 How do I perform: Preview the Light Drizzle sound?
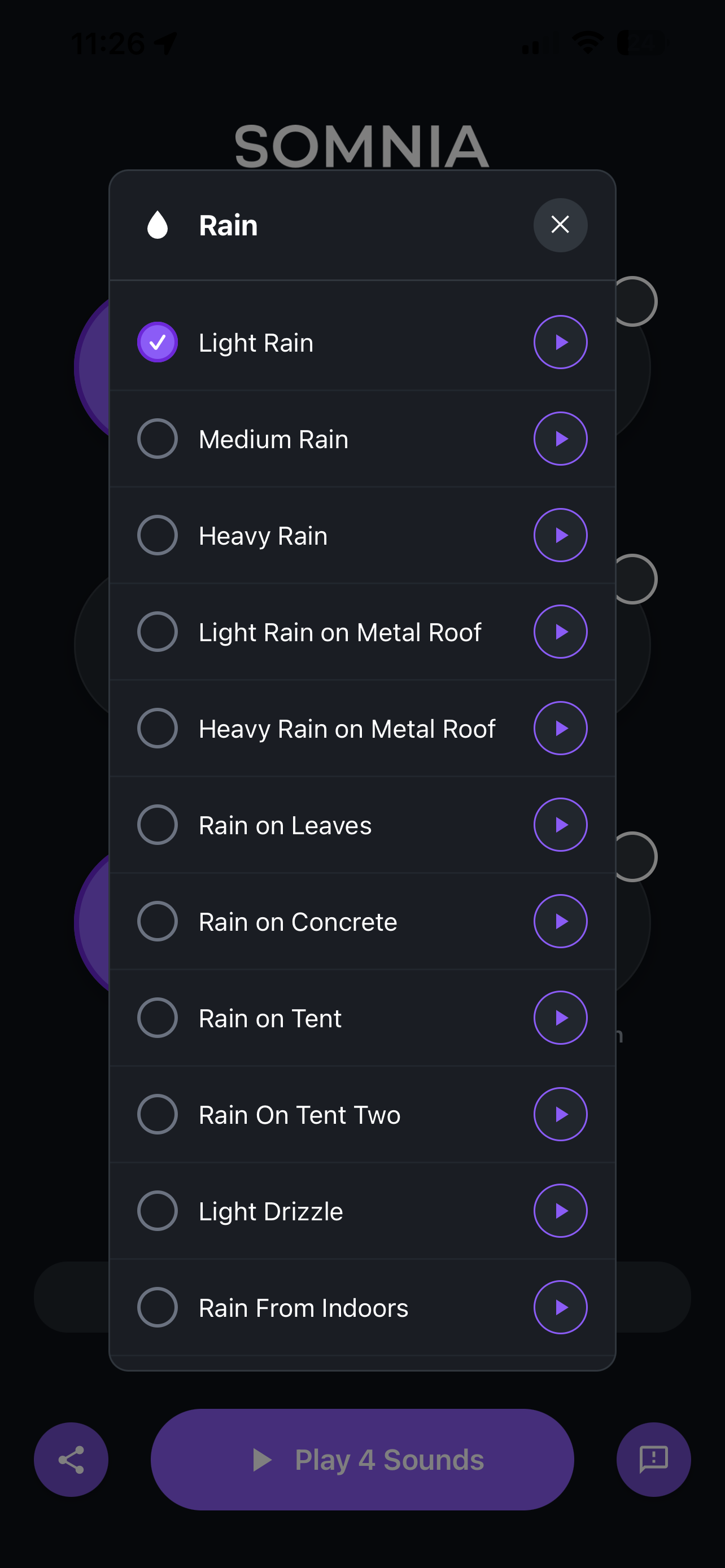560,1210
